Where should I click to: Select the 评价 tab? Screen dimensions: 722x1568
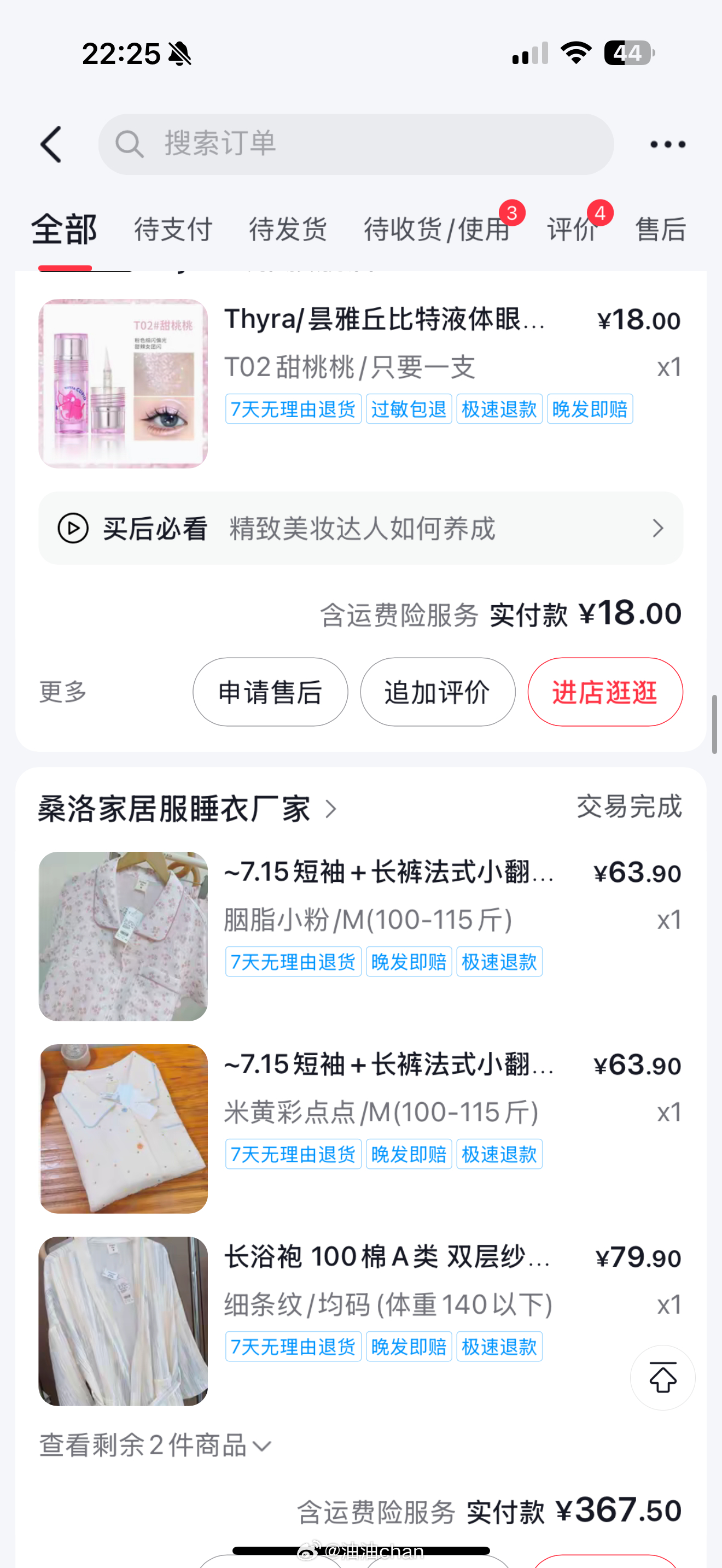[x=572, y=230]
